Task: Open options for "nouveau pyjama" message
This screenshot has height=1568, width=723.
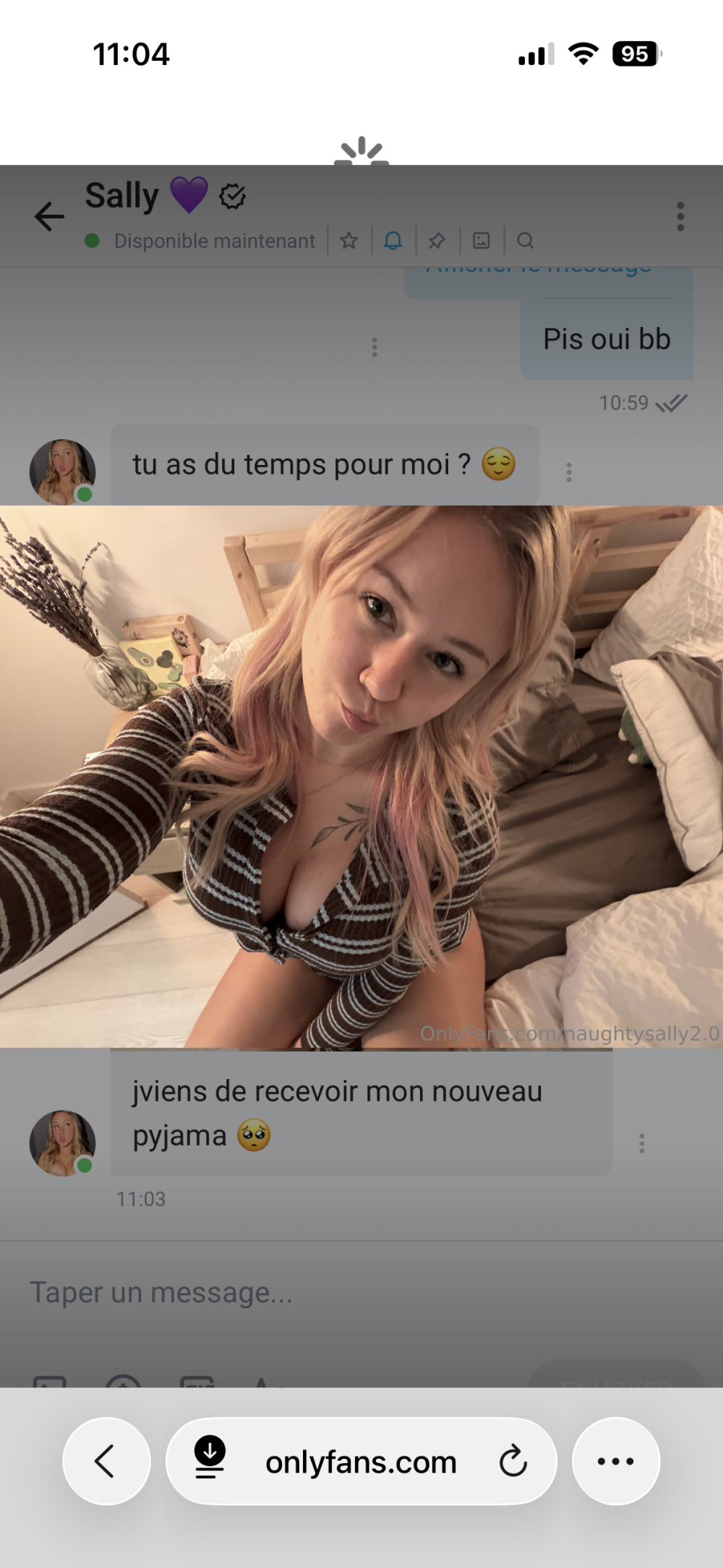Action: pyautogui.click(x=641, y=1143)
